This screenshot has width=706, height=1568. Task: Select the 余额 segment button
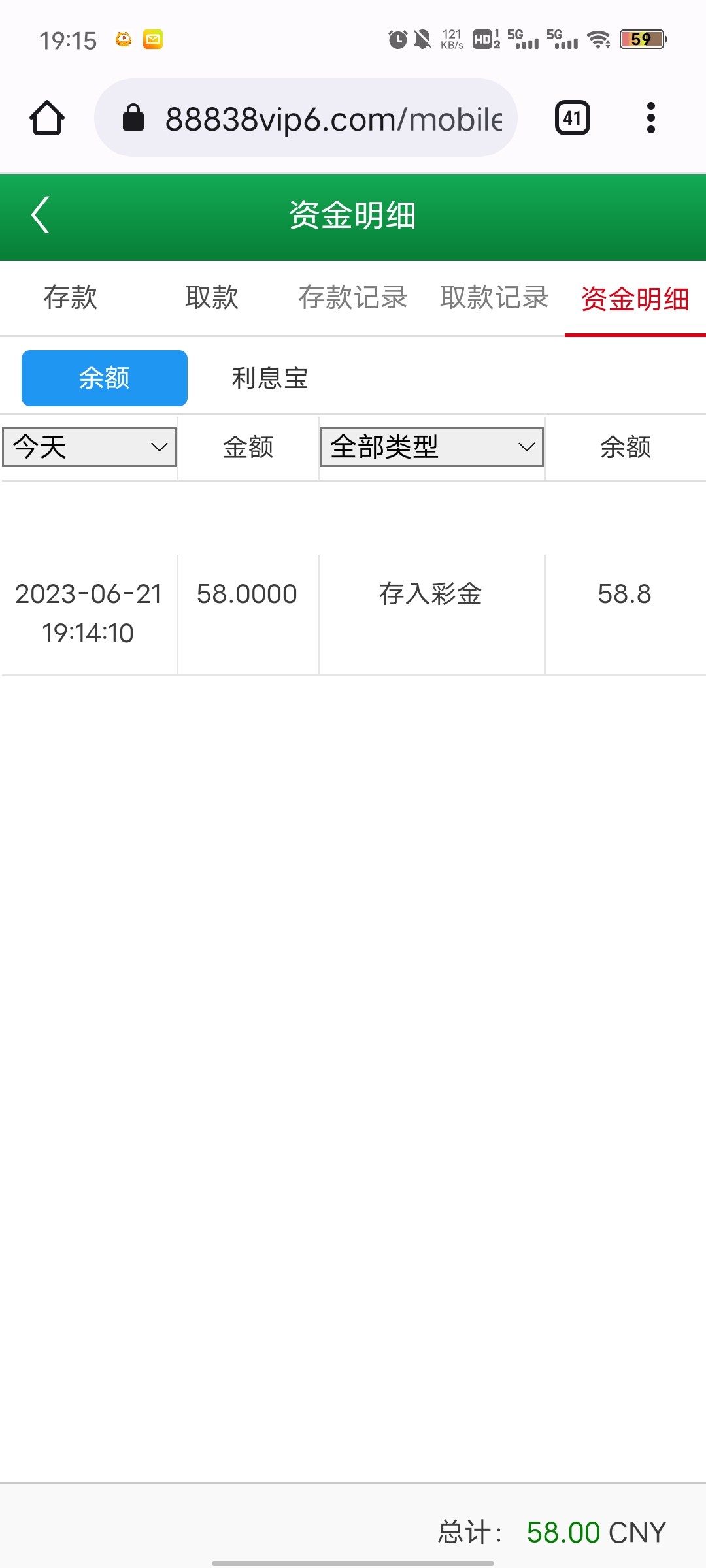(x=105, y=378)
